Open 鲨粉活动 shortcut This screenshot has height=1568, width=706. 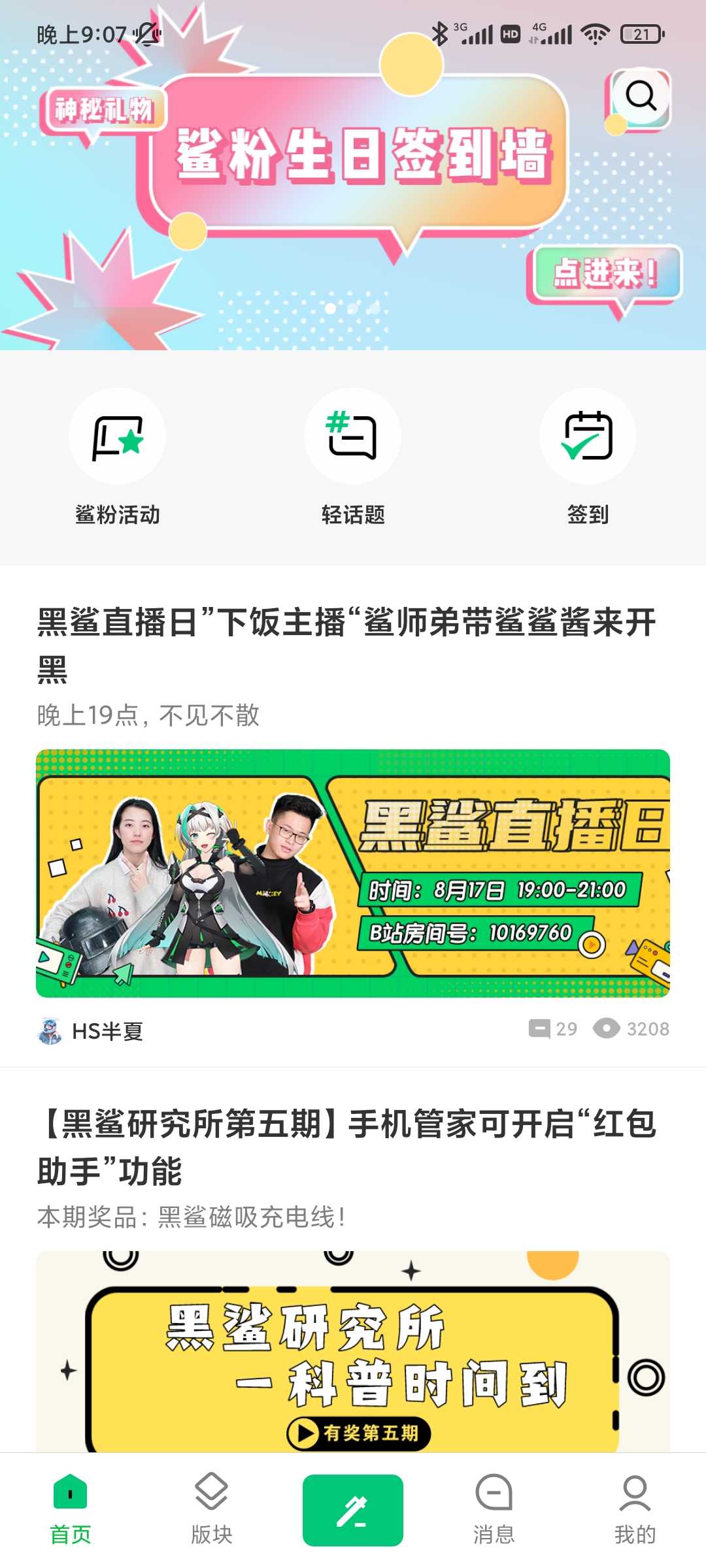(118, 457)
